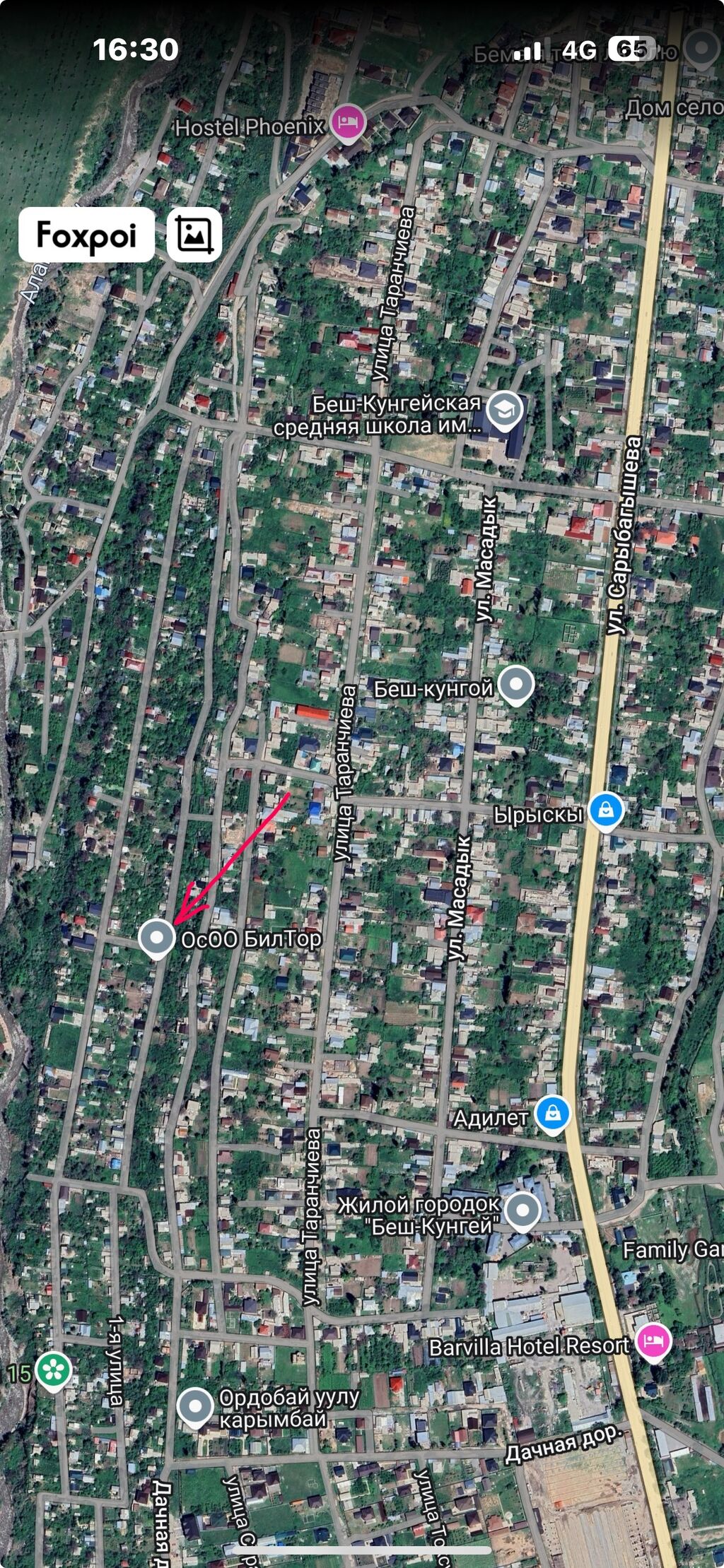Tap the green flower marker labeled 15
Viewport: 724px width, 1568px height.
pos(54,1372)
